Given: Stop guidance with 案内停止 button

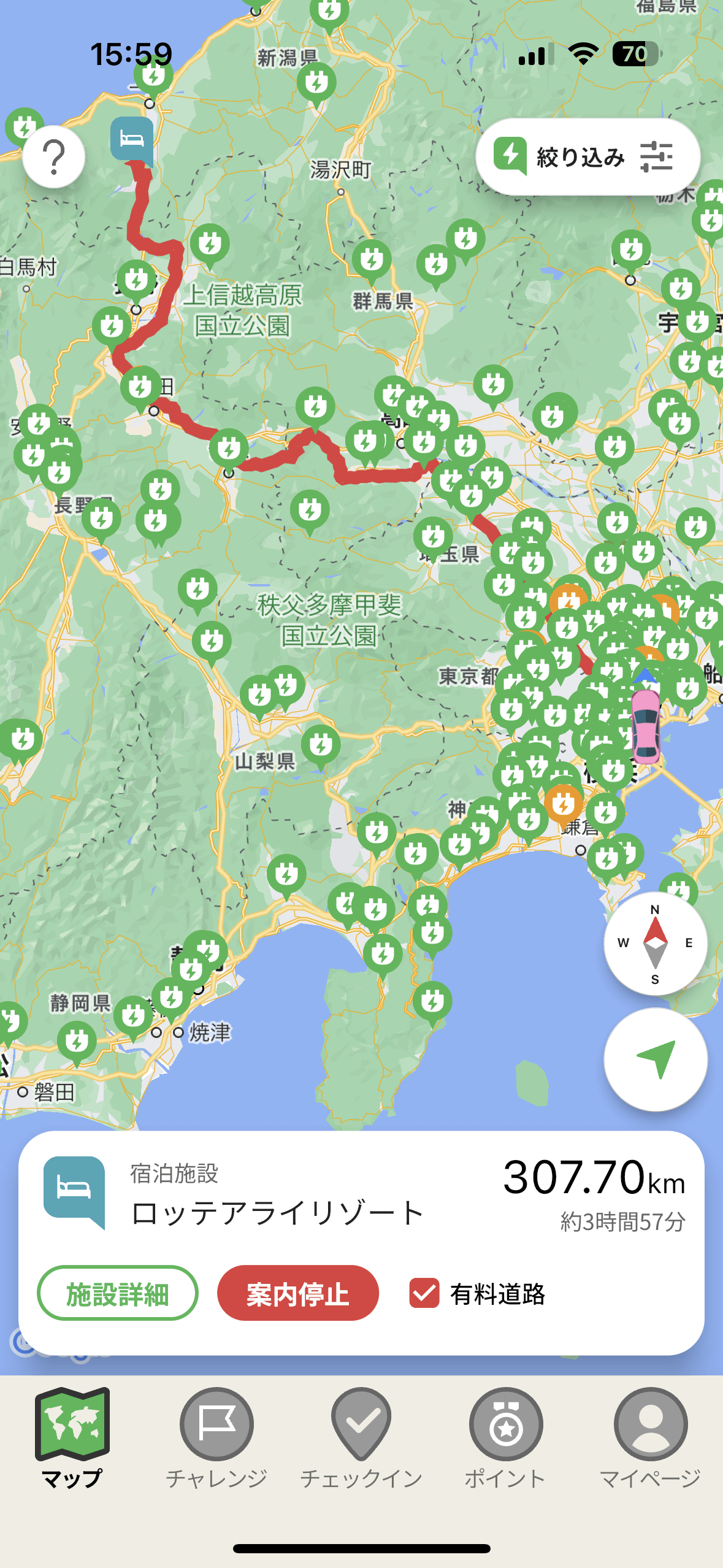Looking at the screenshot, I should pos(298,1293).
